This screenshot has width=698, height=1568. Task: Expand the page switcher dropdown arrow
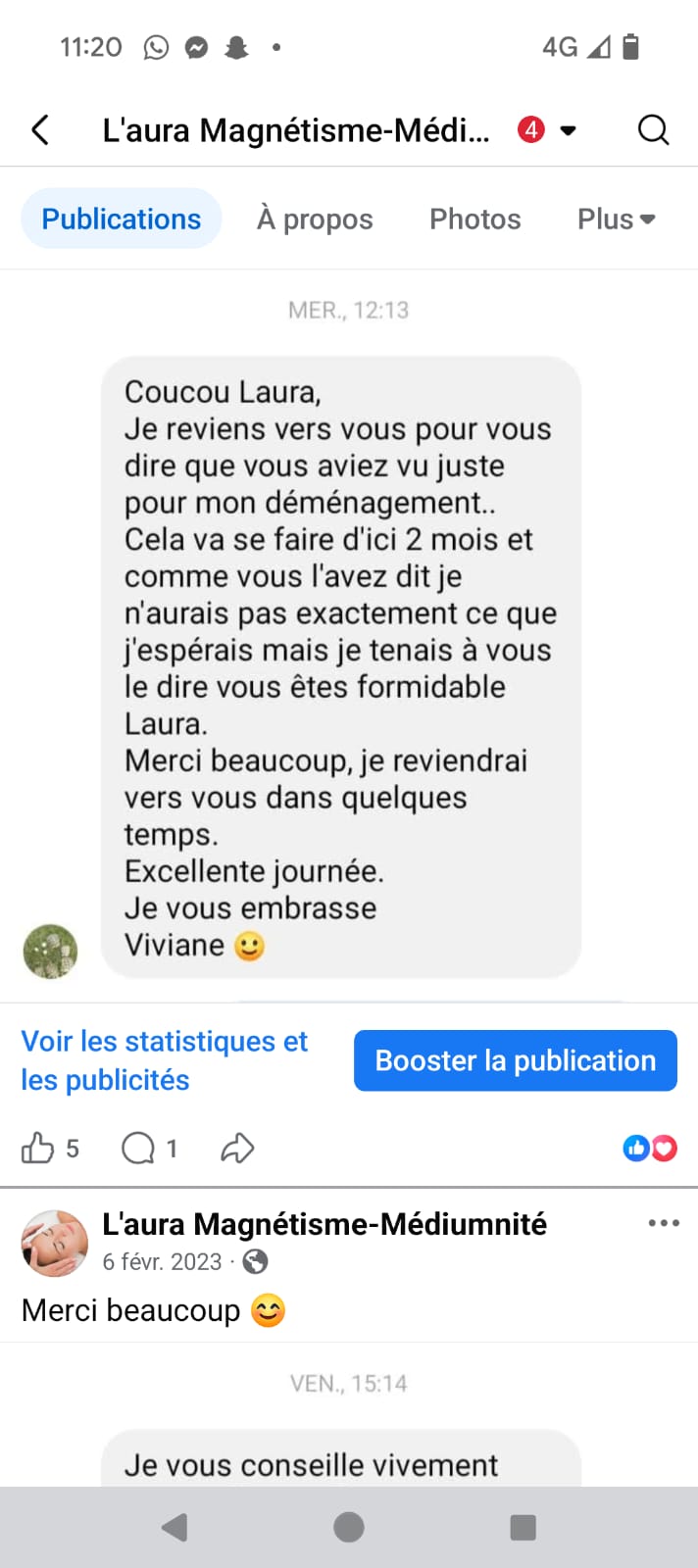point(568,129)
